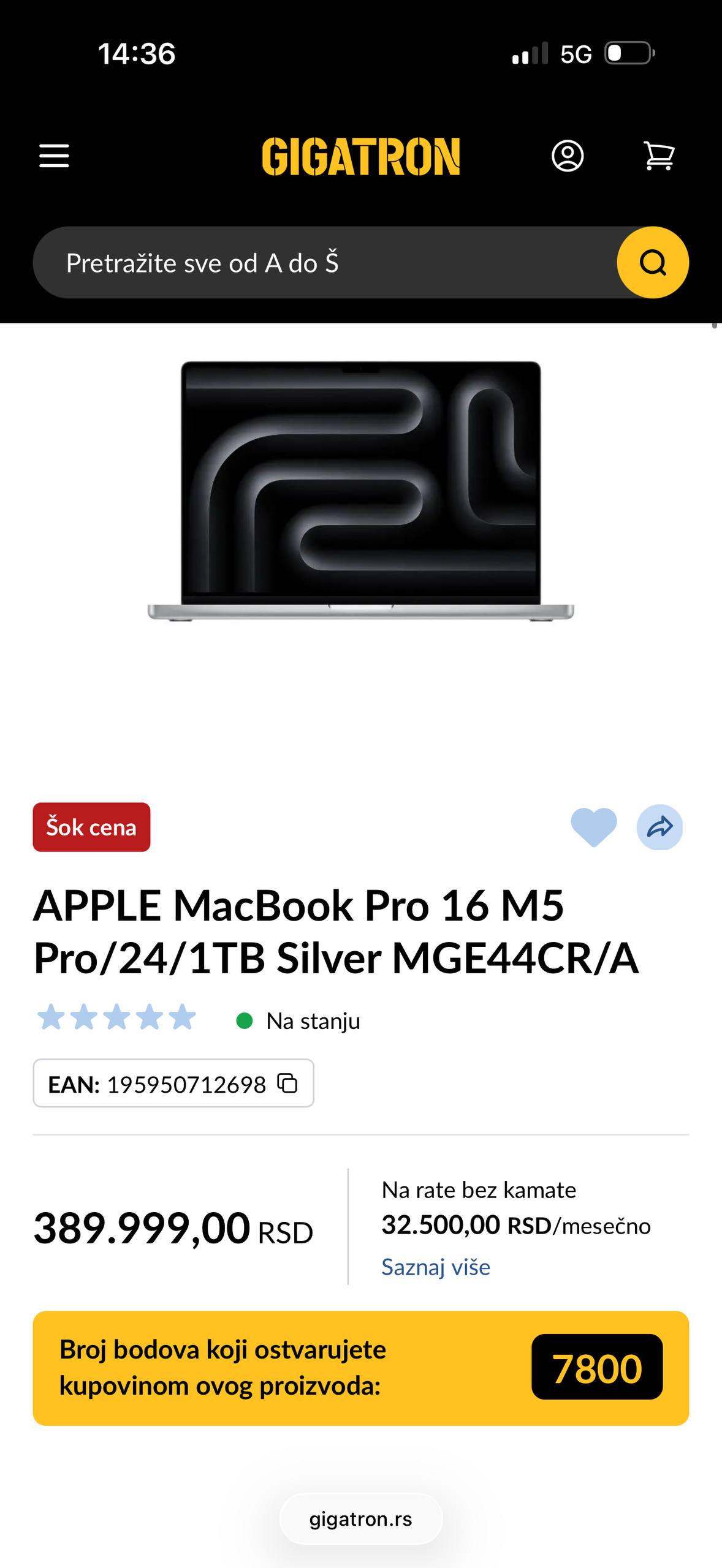Share this product page
The width and height of the screenshot is (722, 1568).
[x=661, y=826]
